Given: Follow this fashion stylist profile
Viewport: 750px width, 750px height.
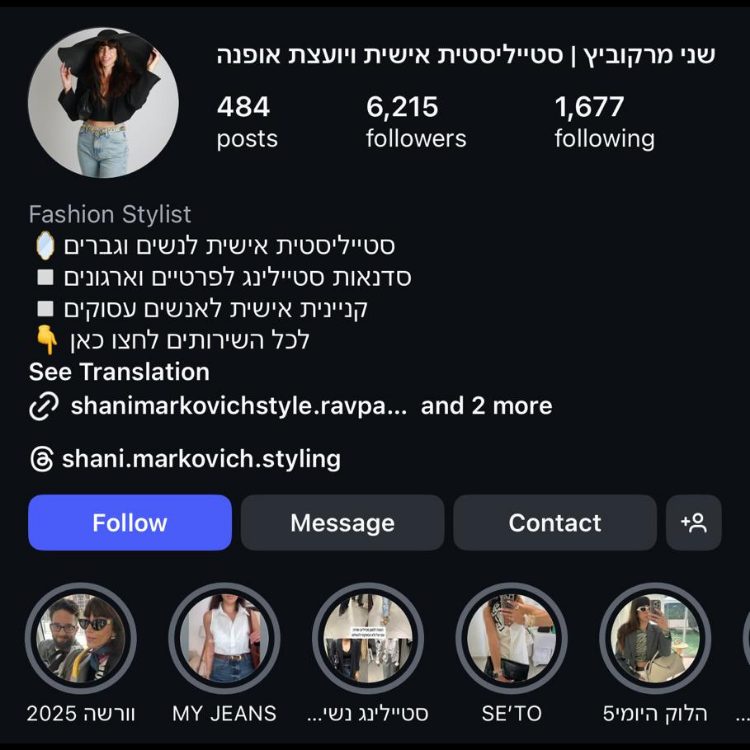Looking at the screenshot, I should 130,523.
